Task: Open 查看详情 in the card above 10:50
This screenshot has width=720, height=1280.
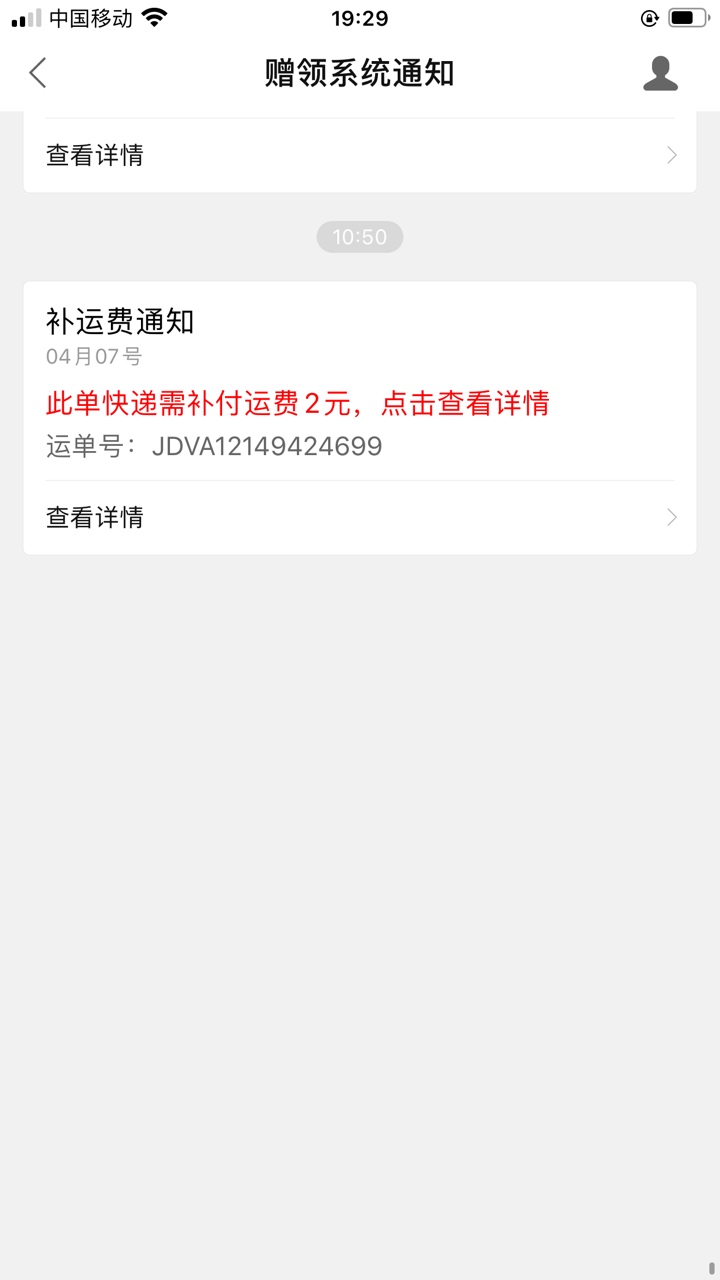Action: [x=360, y=155]
